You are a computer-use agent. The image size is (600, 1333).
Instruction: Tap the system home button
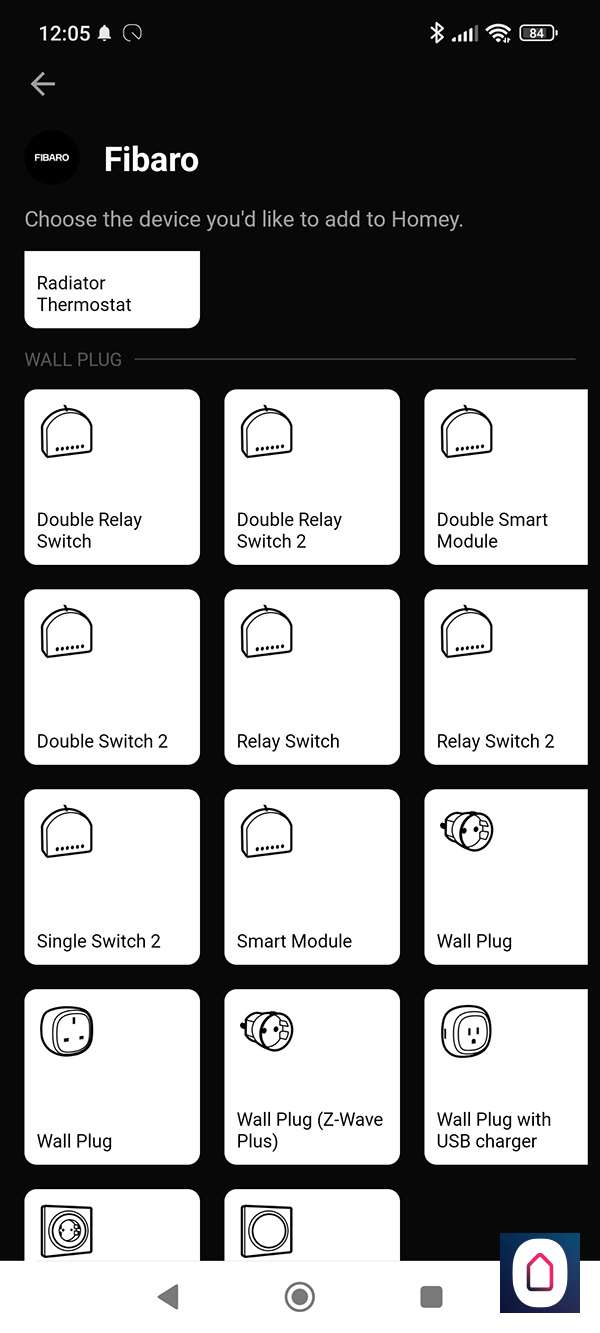click(x=299, y=1297)
